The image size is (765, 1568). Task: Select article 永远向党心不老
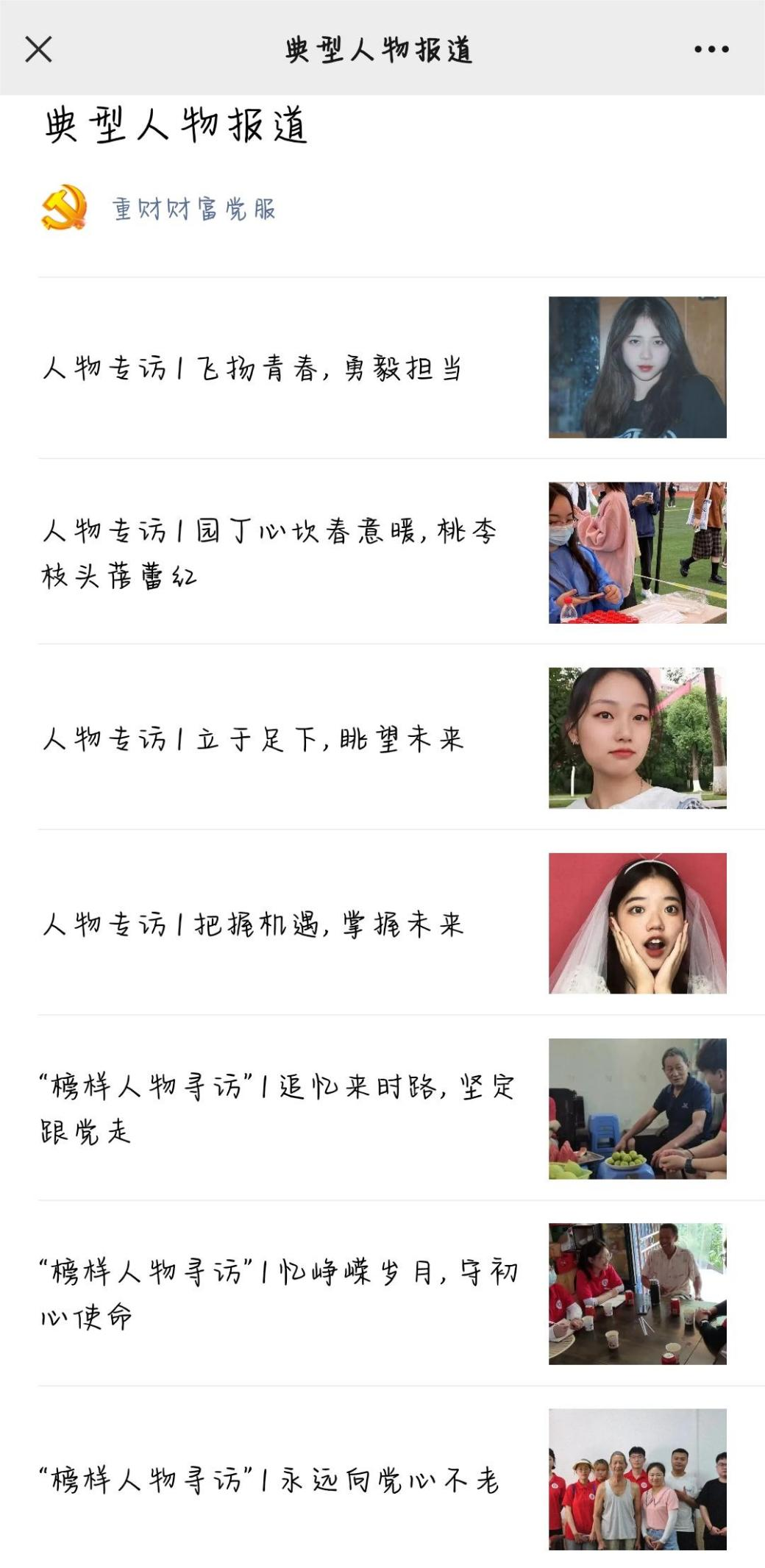[269, 1479]
